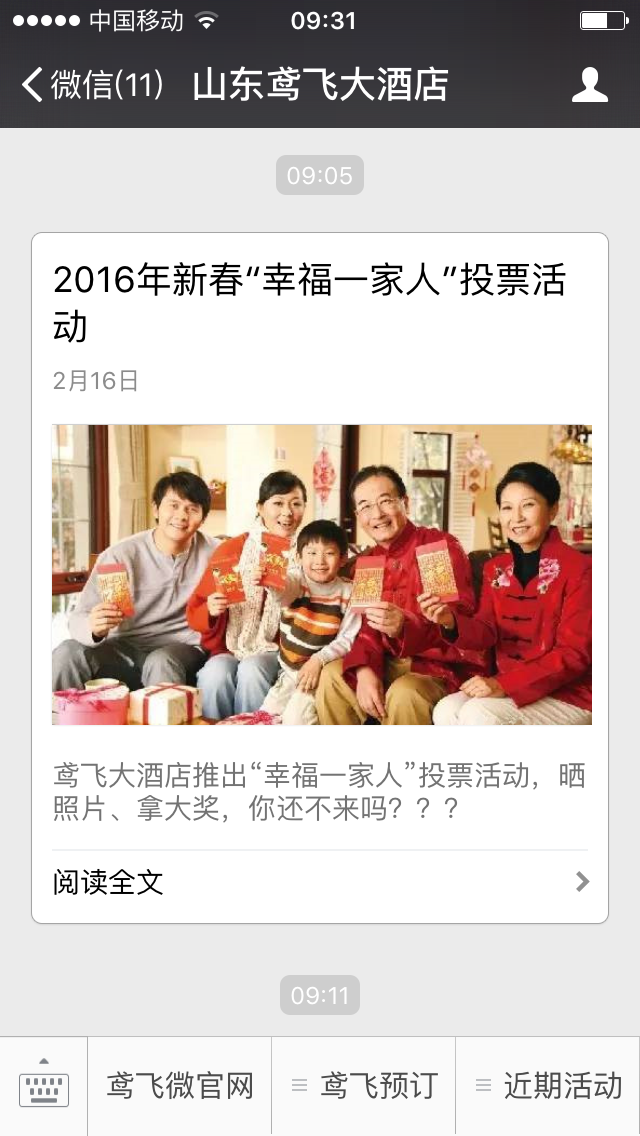Open the account profile icon
Image resolution: width=640 pixels, height=1136 pixels.
(x=589, y=85)
